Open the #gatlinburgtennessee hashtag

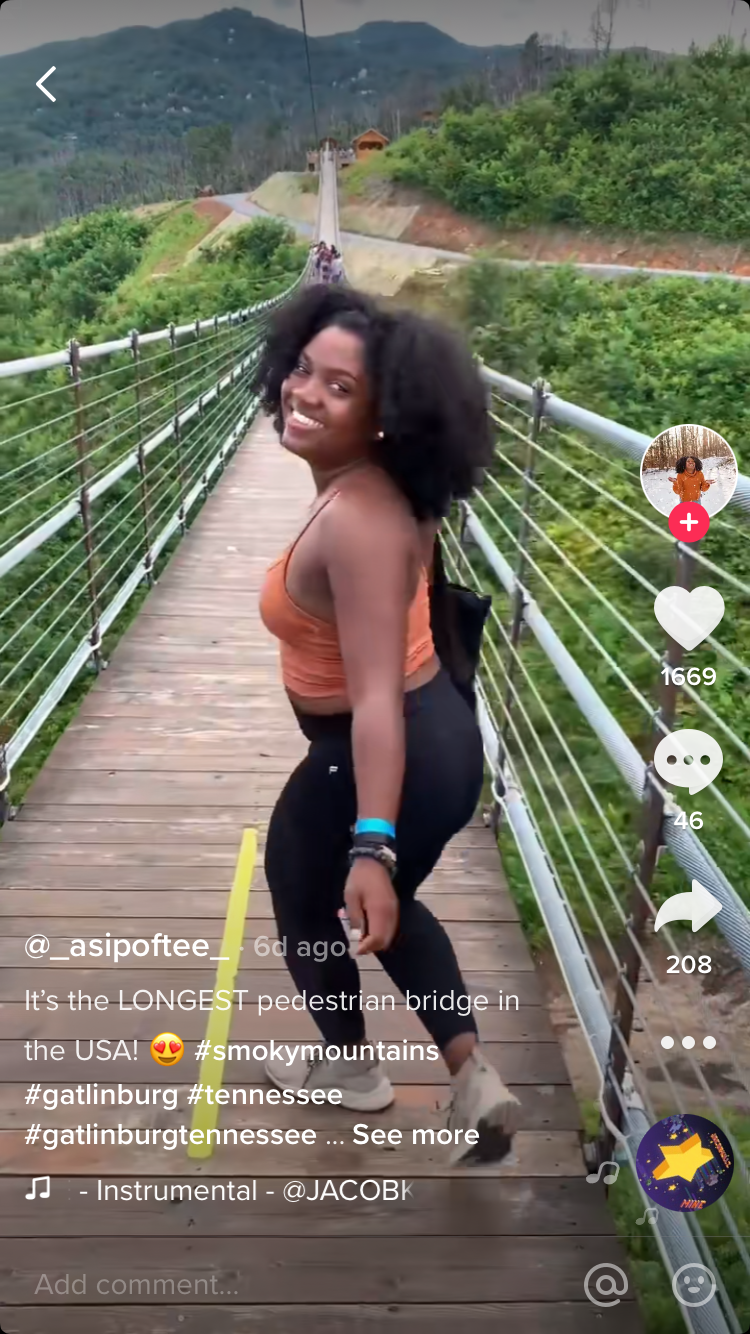[170, 1135]
